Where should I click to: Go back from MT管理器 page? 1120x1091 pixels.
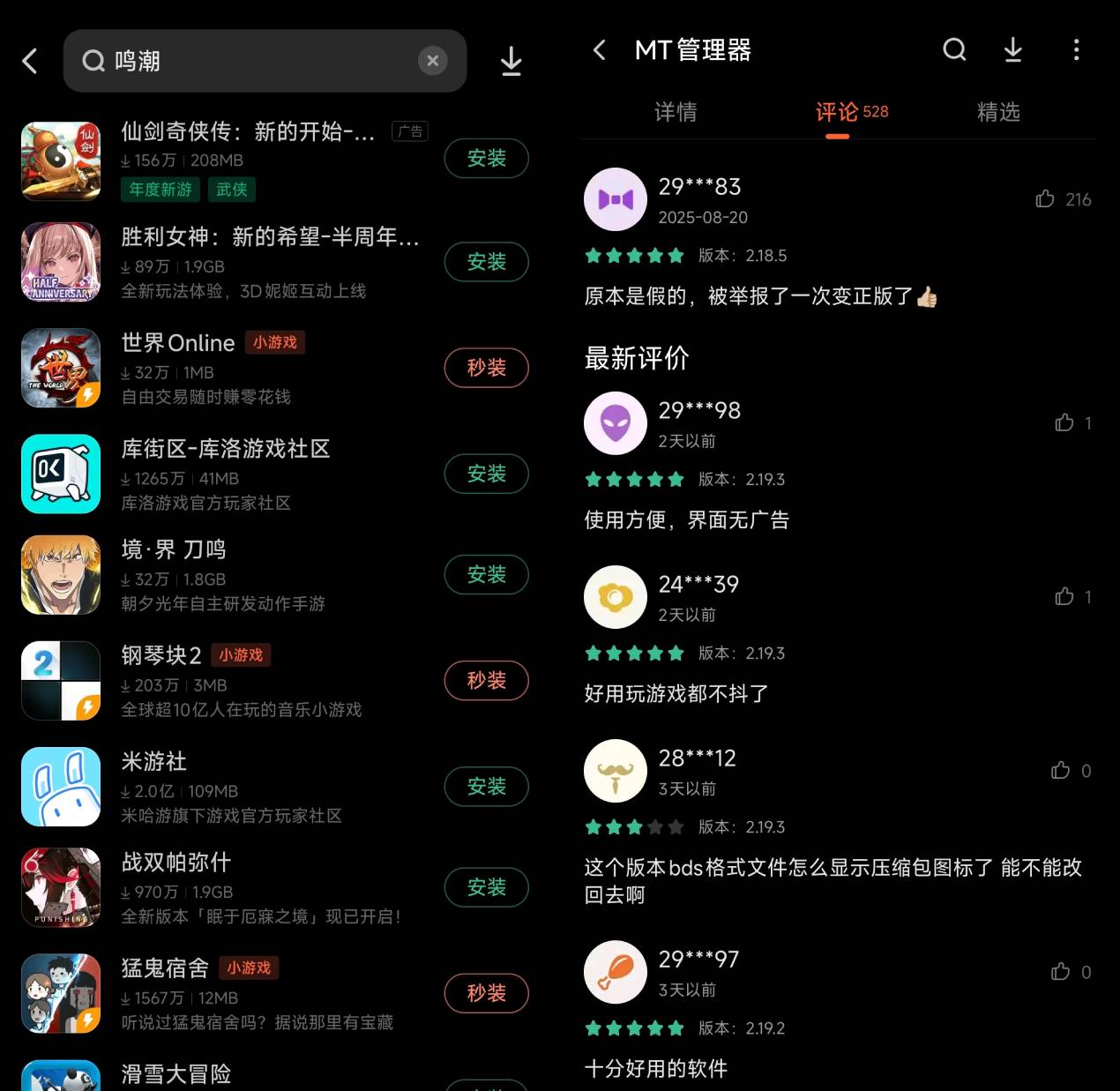click(x=600, y=50)
